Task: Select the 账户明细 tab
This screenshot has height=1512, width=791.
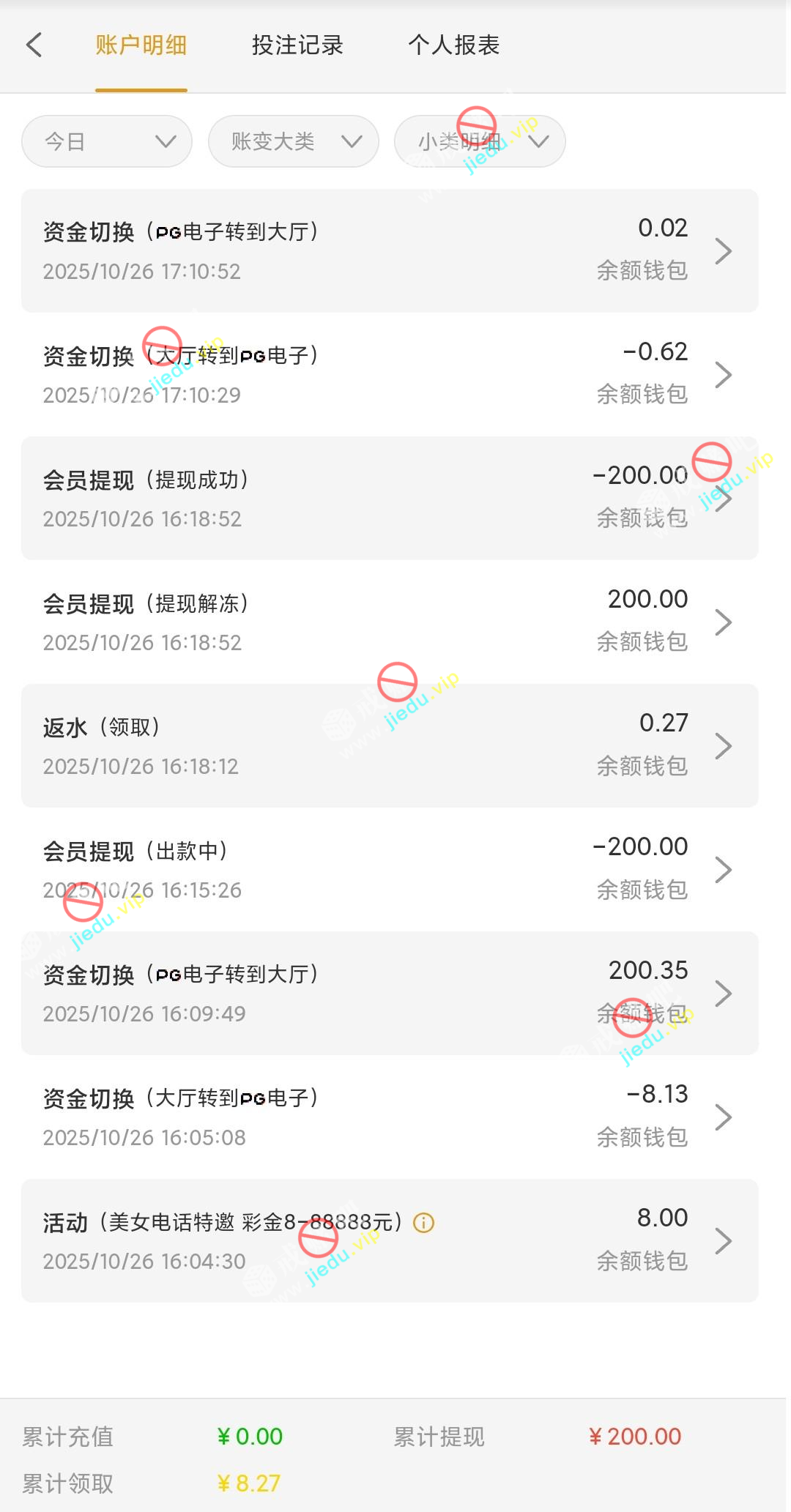Action: click(x=141, y=45)
